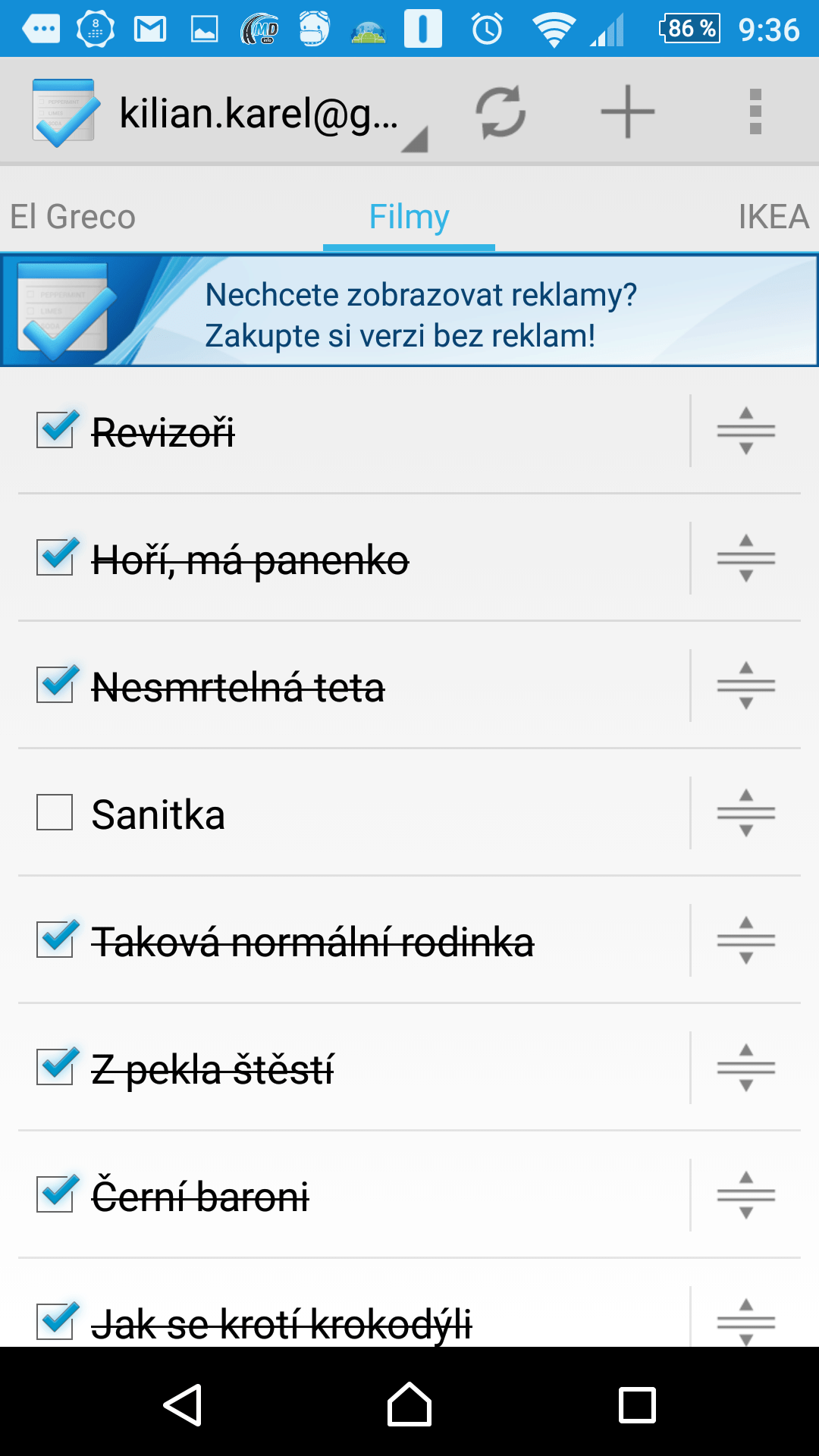Uncheck the Černí baroni task
The width and height of the screenshot is (819, 1456).
click(x=55, y=1194)
